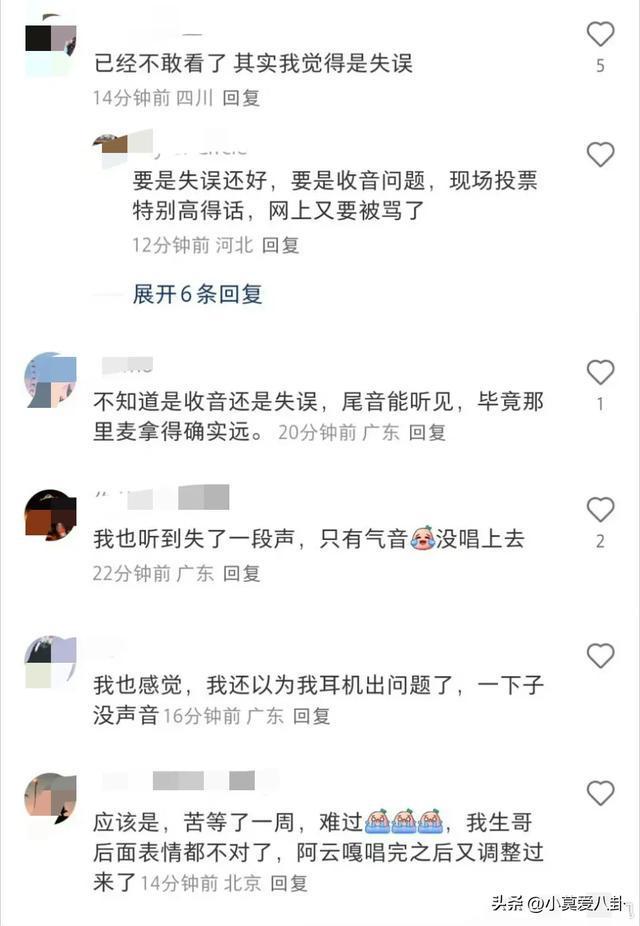Reply to the comment posted 20分钟前
640x926 pixels.
[427, 433]
